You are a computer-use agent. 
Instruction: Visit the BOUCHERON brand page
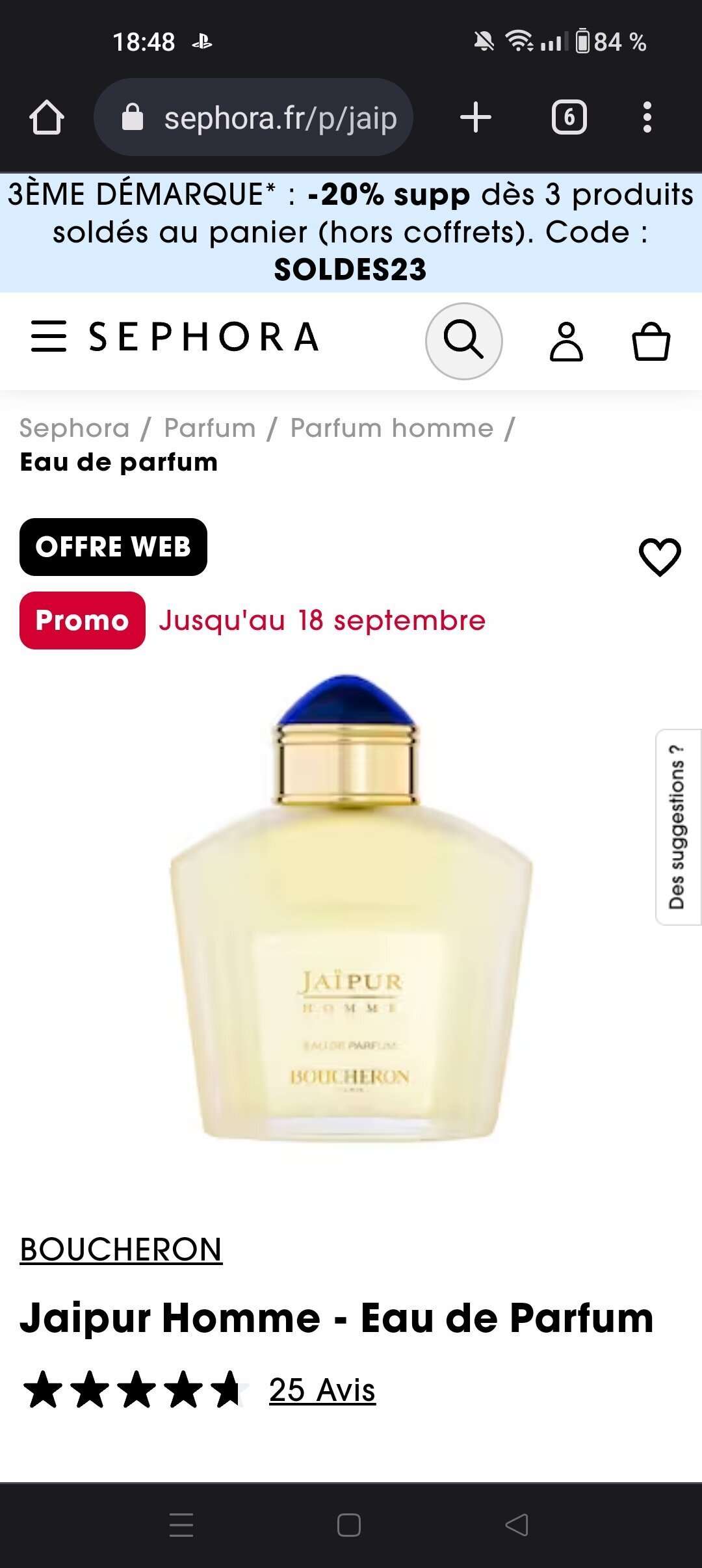(x=121, y=1249)
